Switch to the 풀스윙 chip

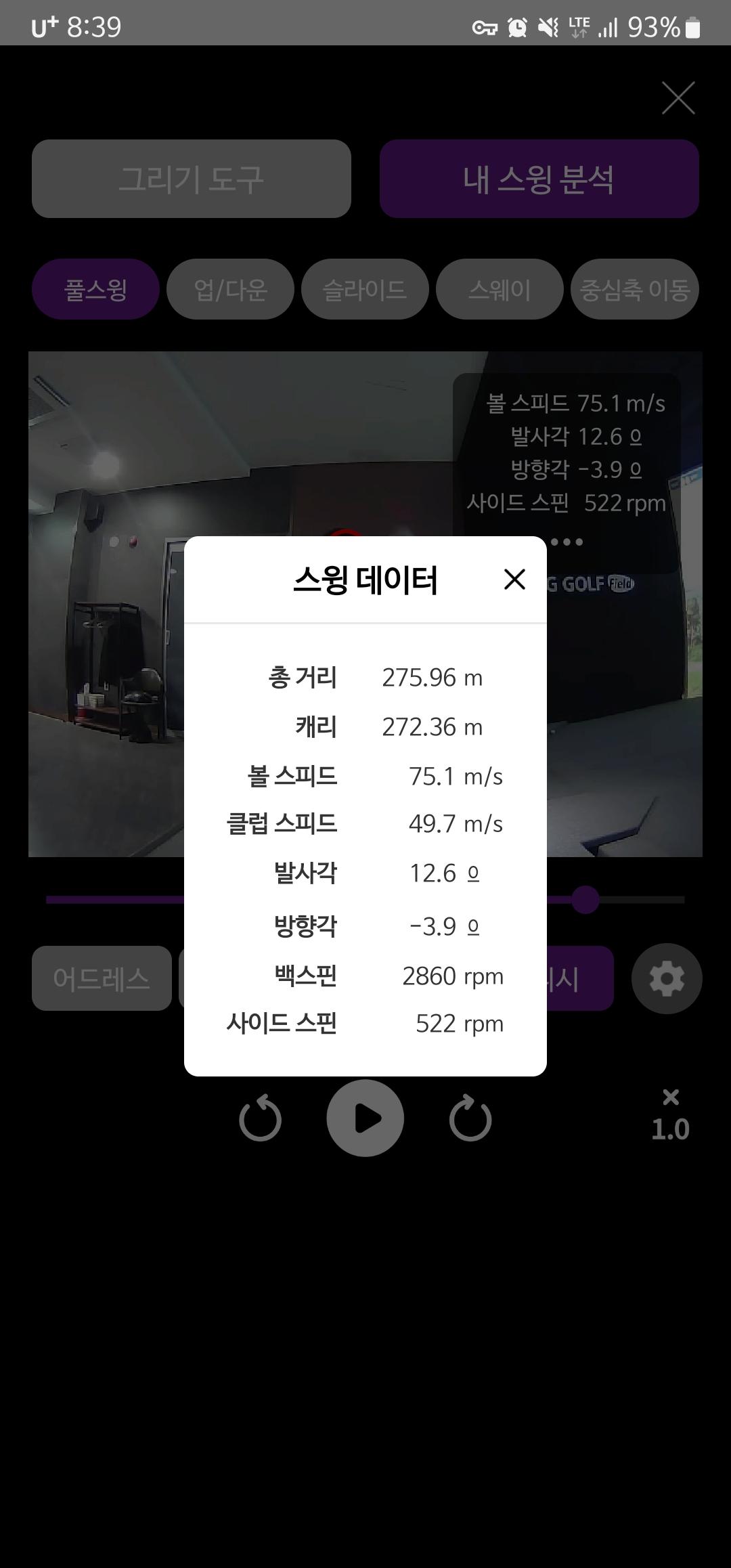click(x=95, y=290)
